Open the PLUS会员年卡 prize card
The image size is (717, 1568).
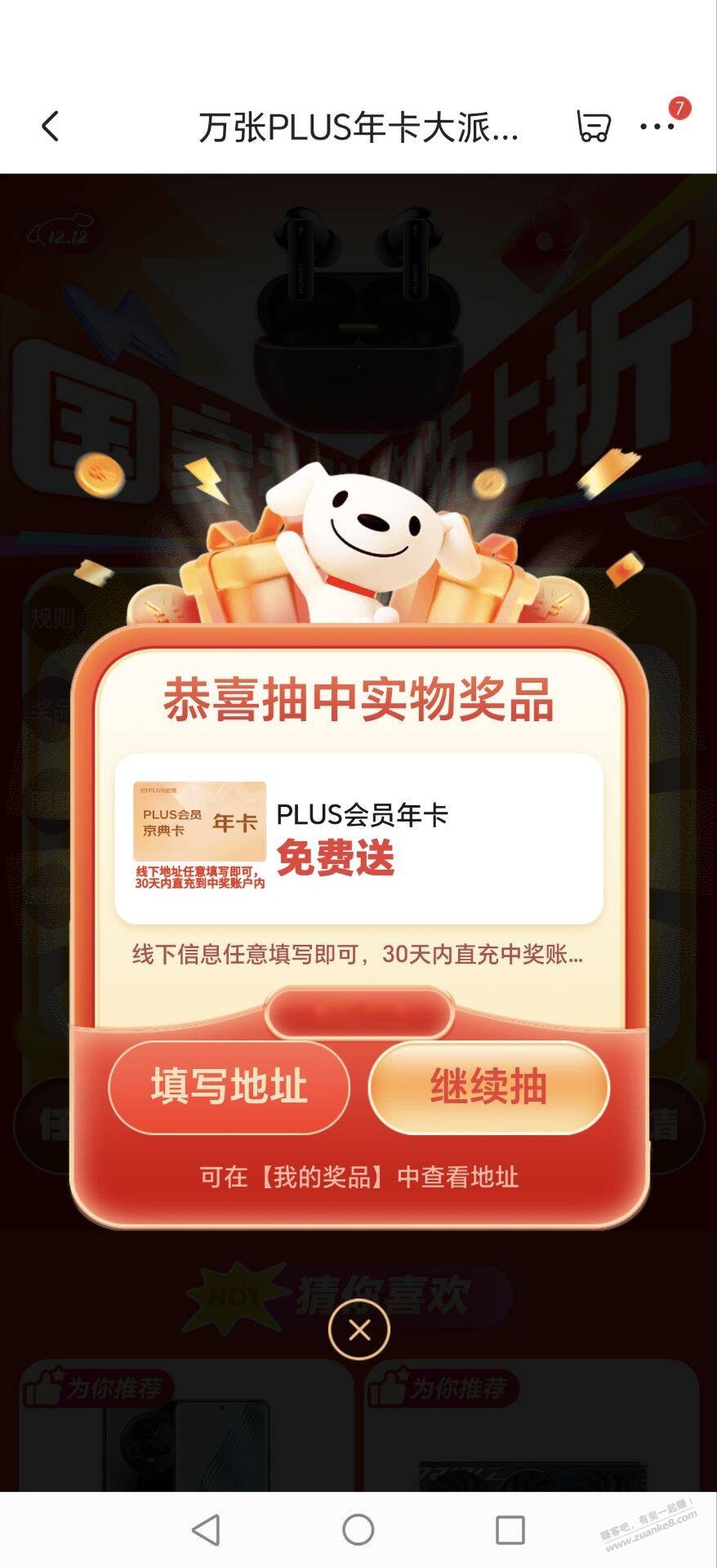pos(358,839)
